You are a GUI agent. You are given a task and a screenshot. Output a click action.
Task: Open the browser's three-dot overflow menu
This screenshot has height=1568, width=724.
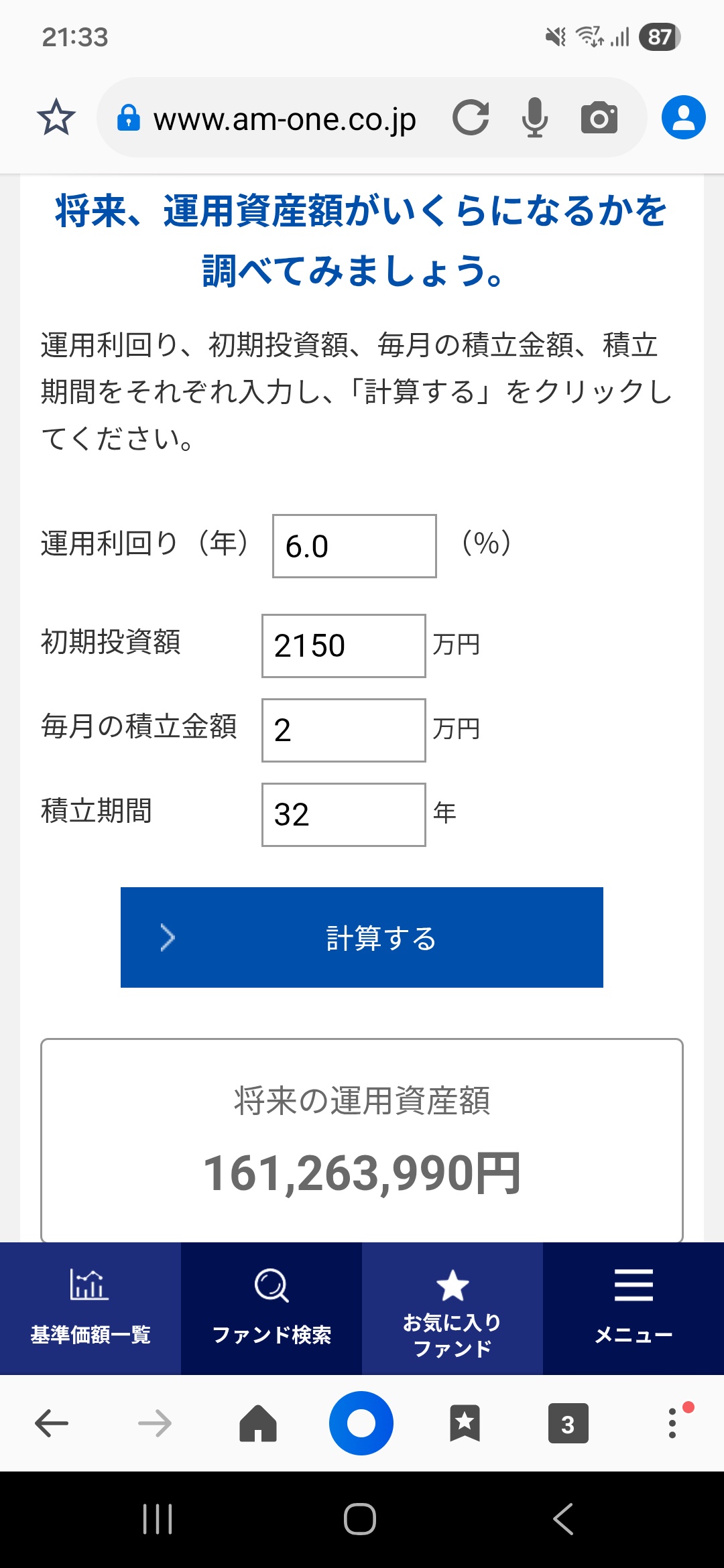coord(672,1423)
